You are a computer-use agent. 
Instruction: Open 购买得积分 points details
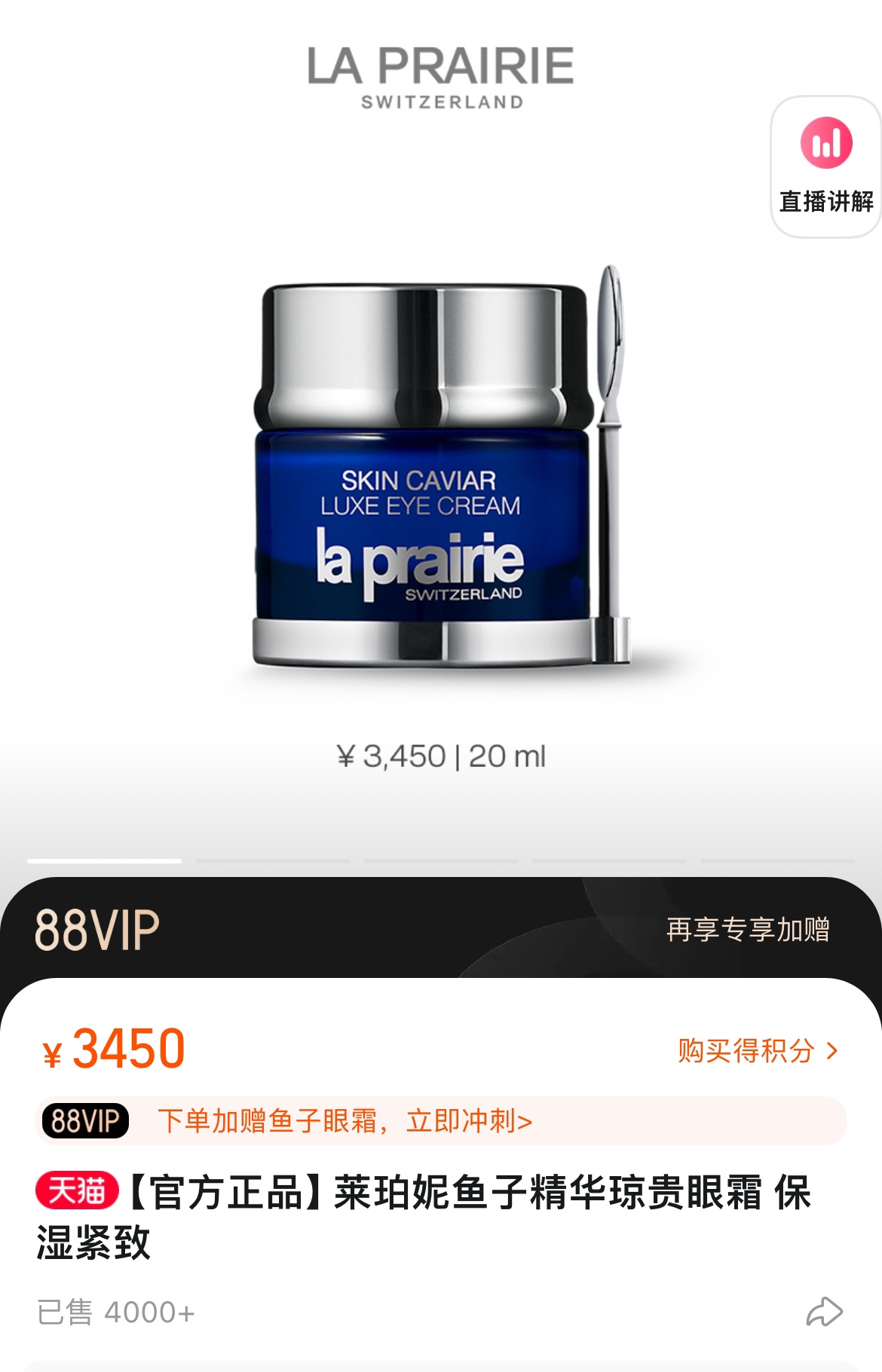pos(757,1050)
